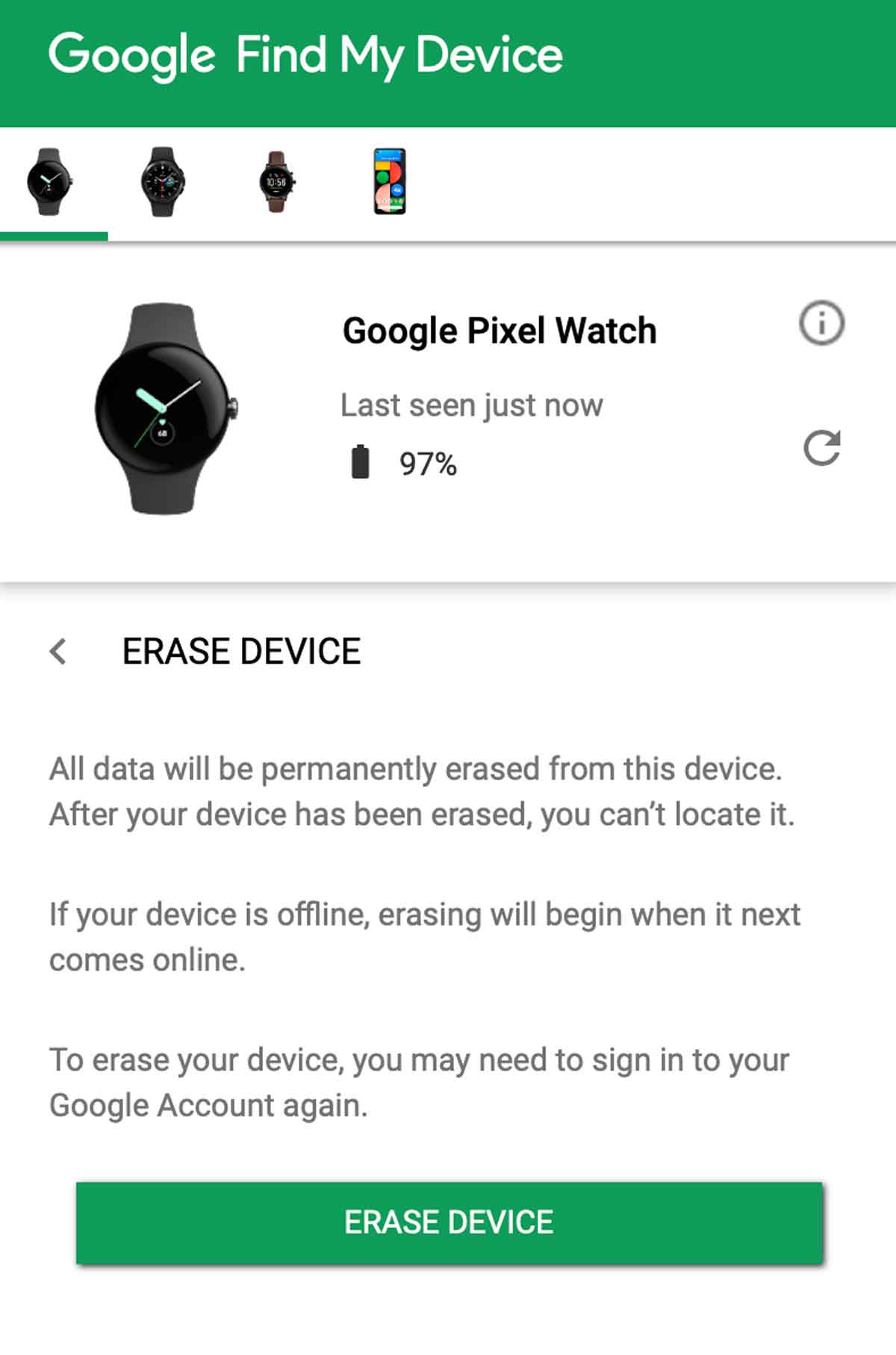
Task: Click the ERASE DEVICE heading
Action: tap(242, 651)
